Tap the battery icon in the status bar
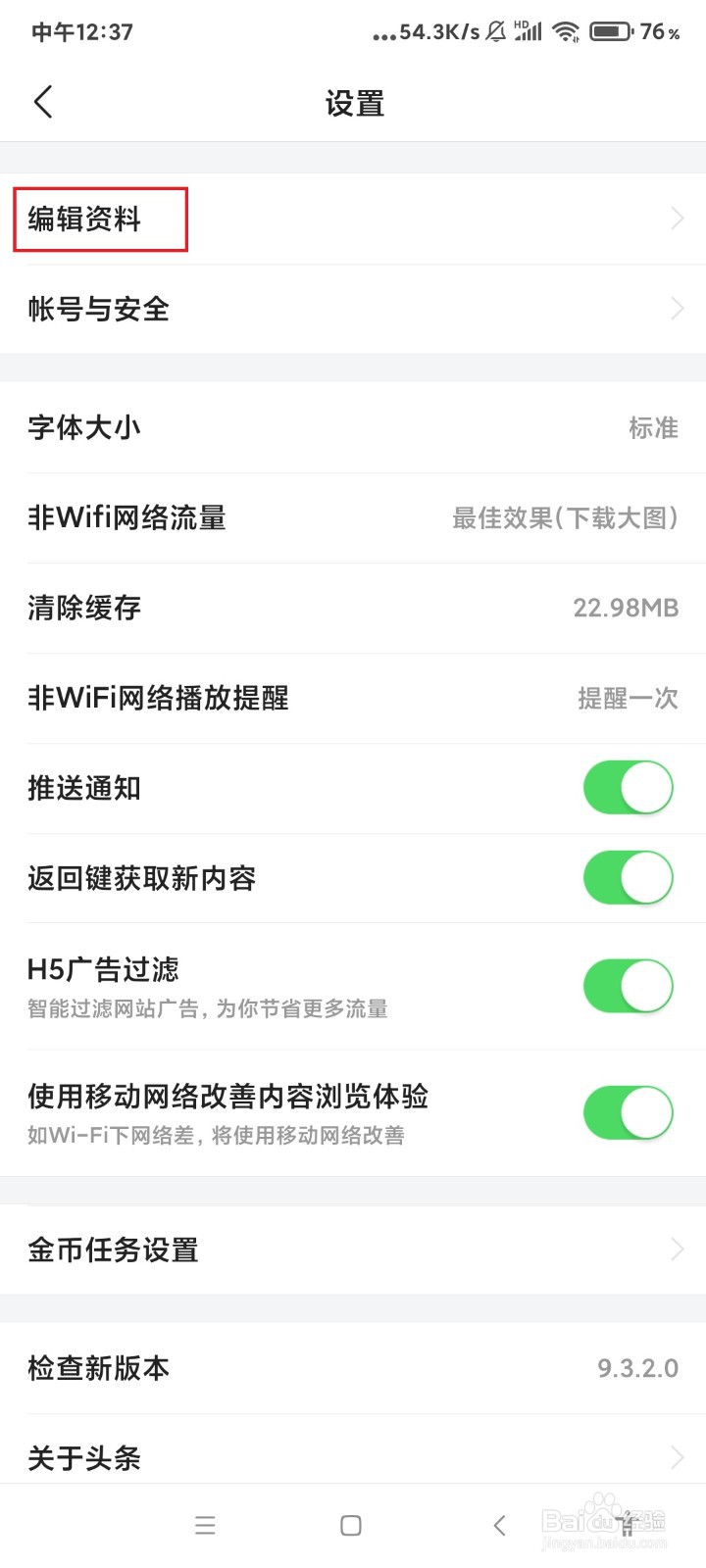The image size is (706, 1568). pyautogui.click(x=608, y=30)
